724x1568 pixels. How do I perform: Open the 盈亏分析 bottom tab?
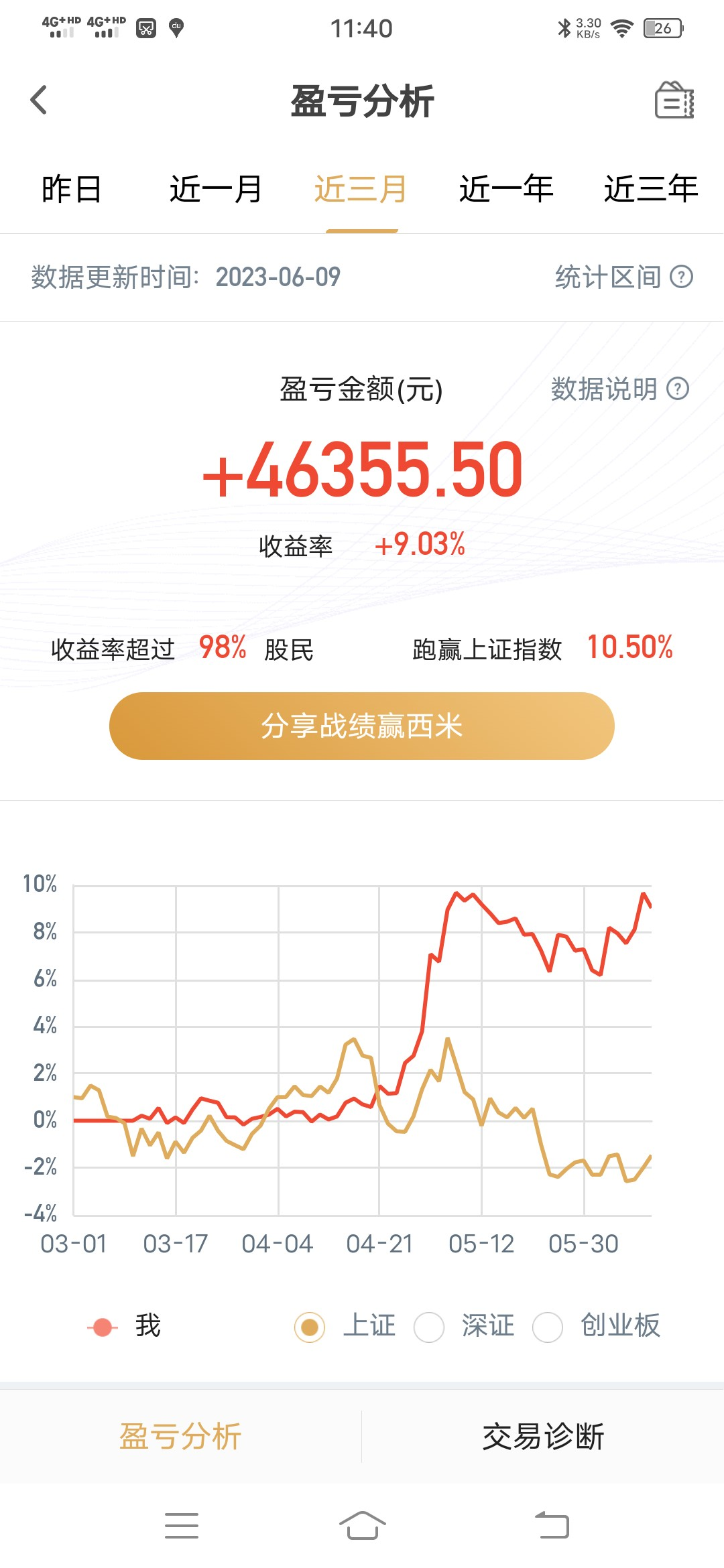[x=180, y=1437]
